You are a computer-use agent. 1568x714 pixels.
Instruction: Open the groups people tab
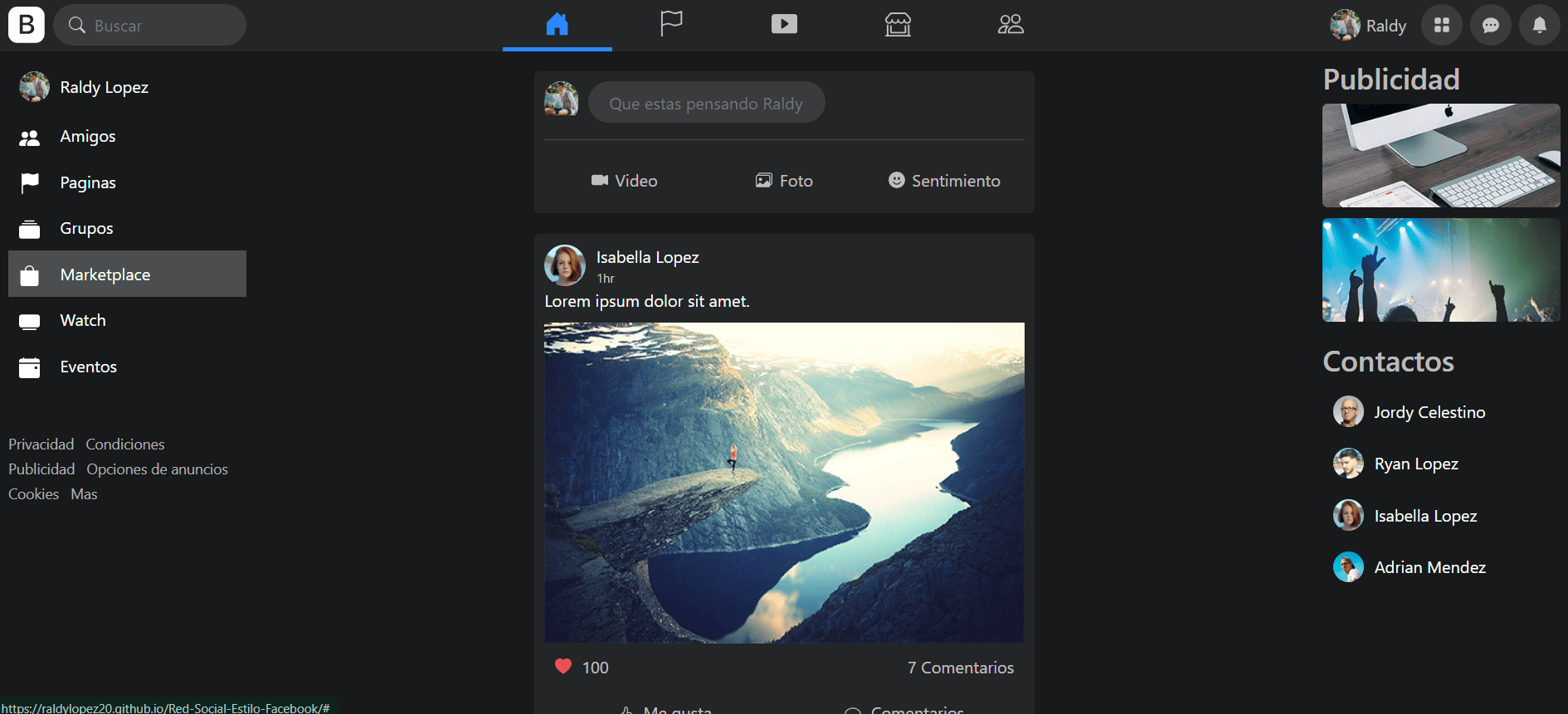coord(1010,24)
